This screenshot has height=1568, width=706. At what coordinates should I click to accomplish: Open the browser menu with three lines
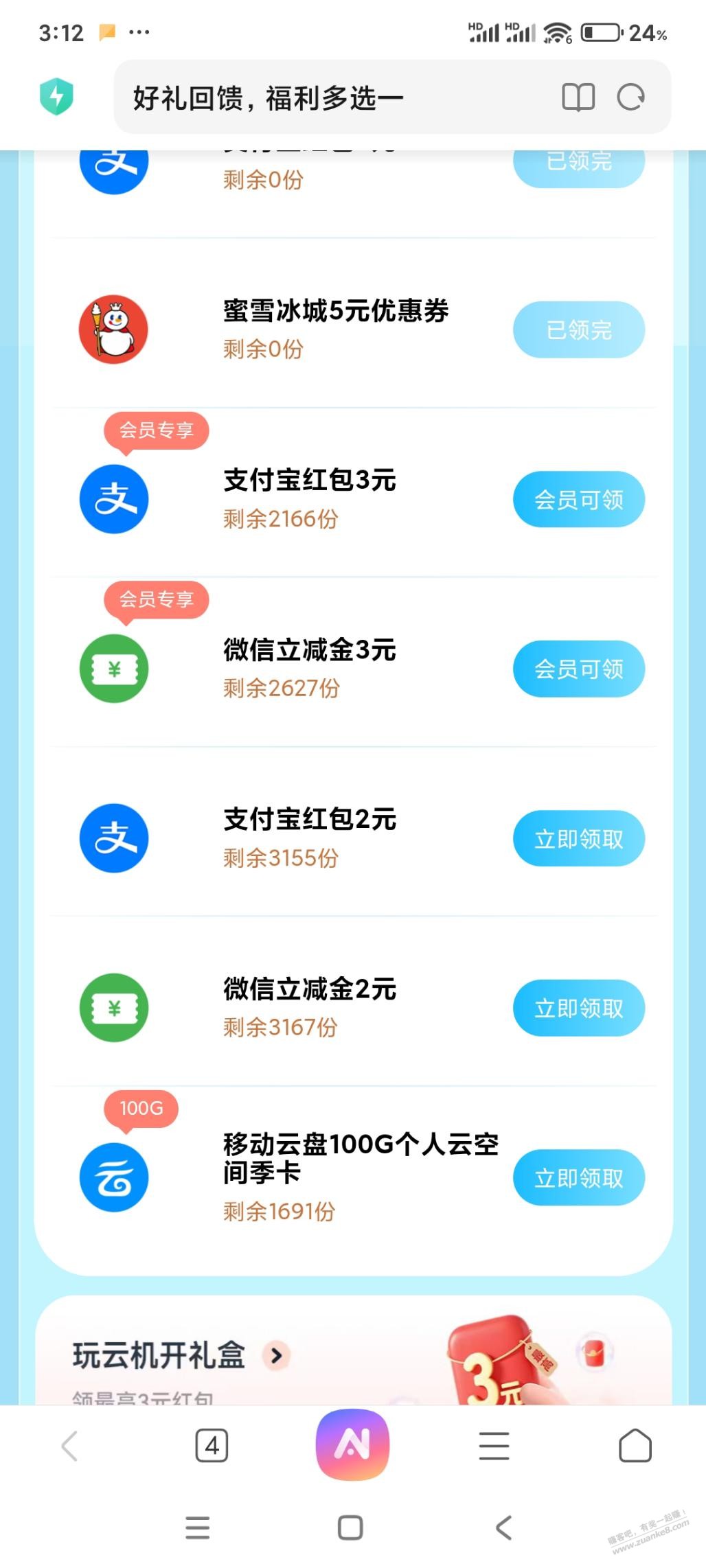point(494,1446)
